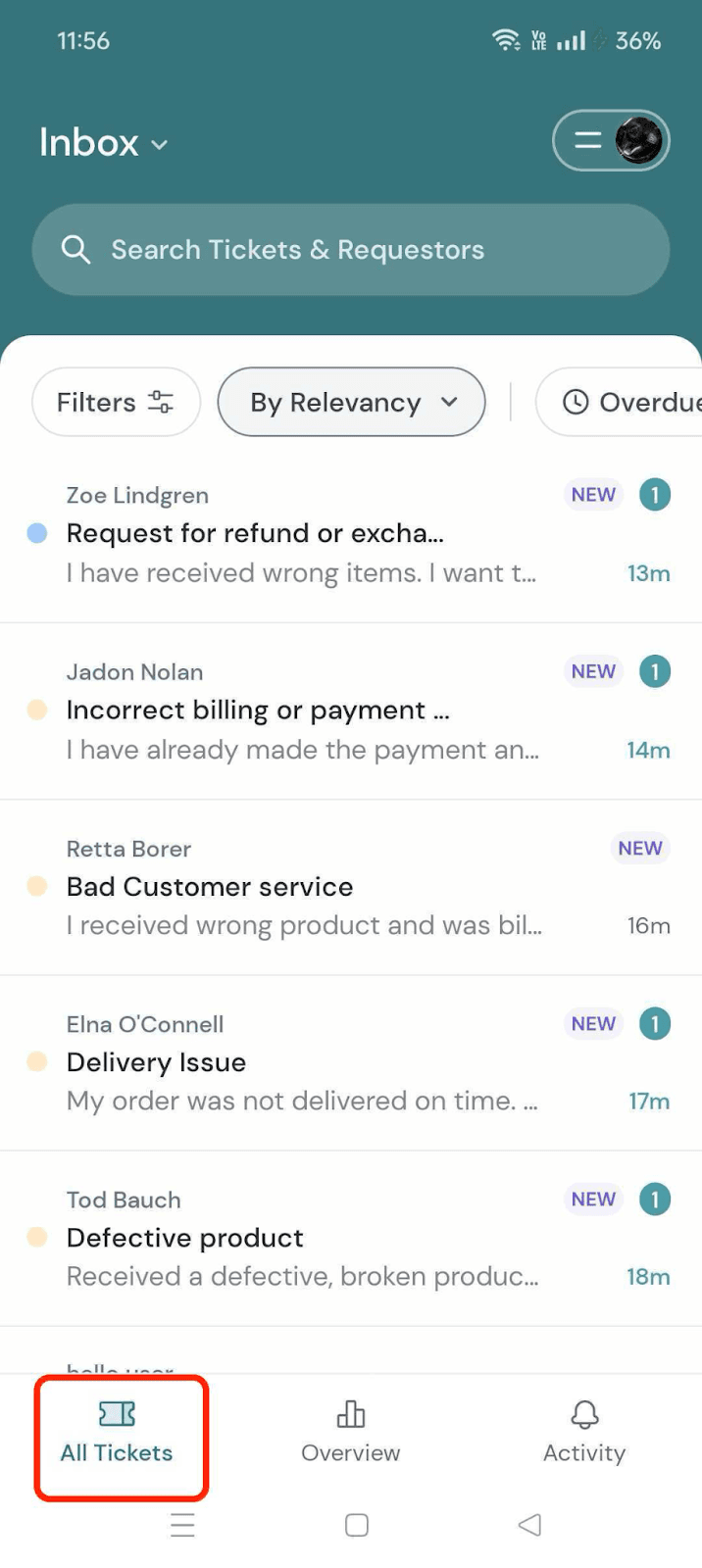Tap Search Tickets & Requestors field

pos(350,250)
